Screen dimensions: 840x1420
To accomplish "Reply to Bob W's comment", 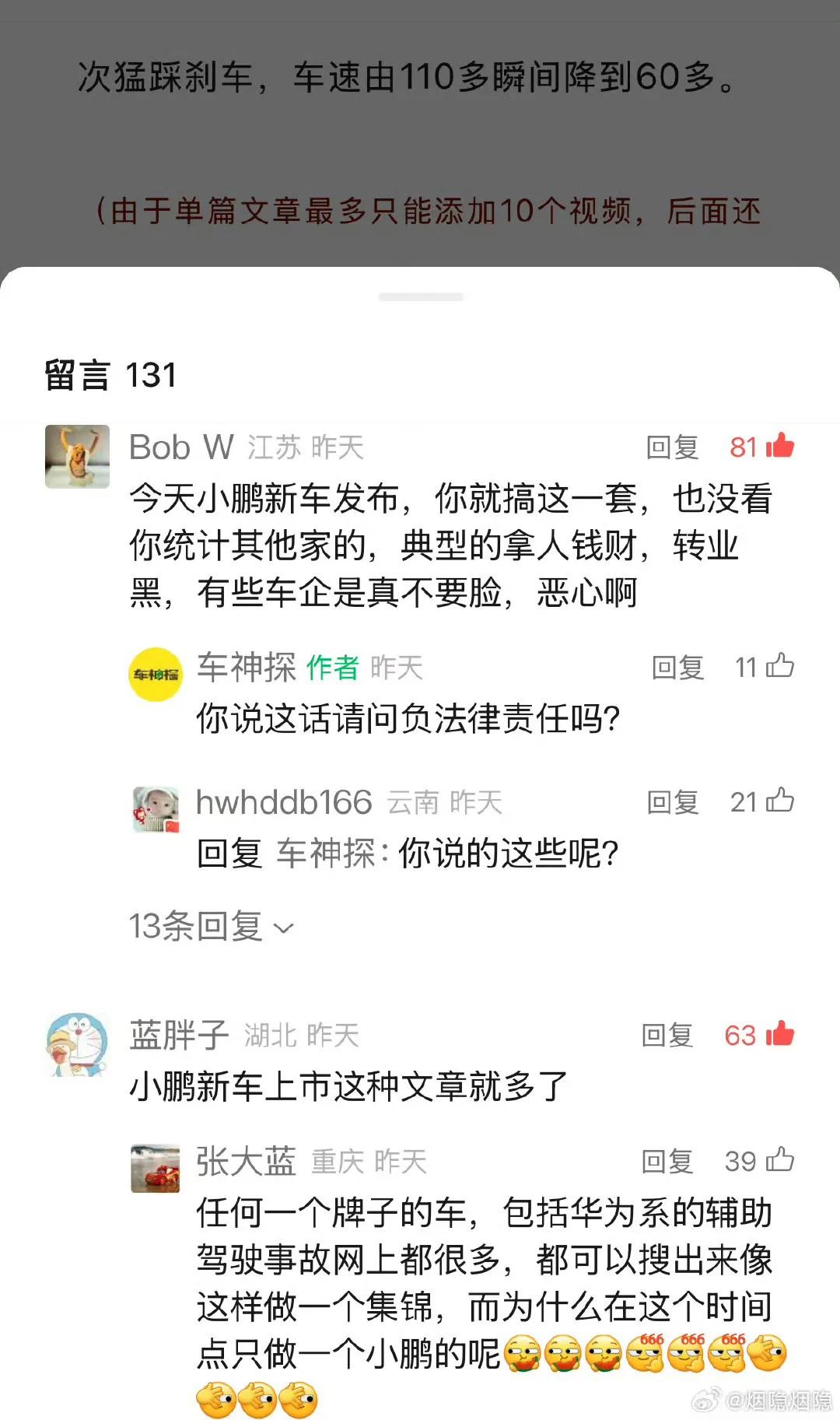I will click(x=672, y=447).
